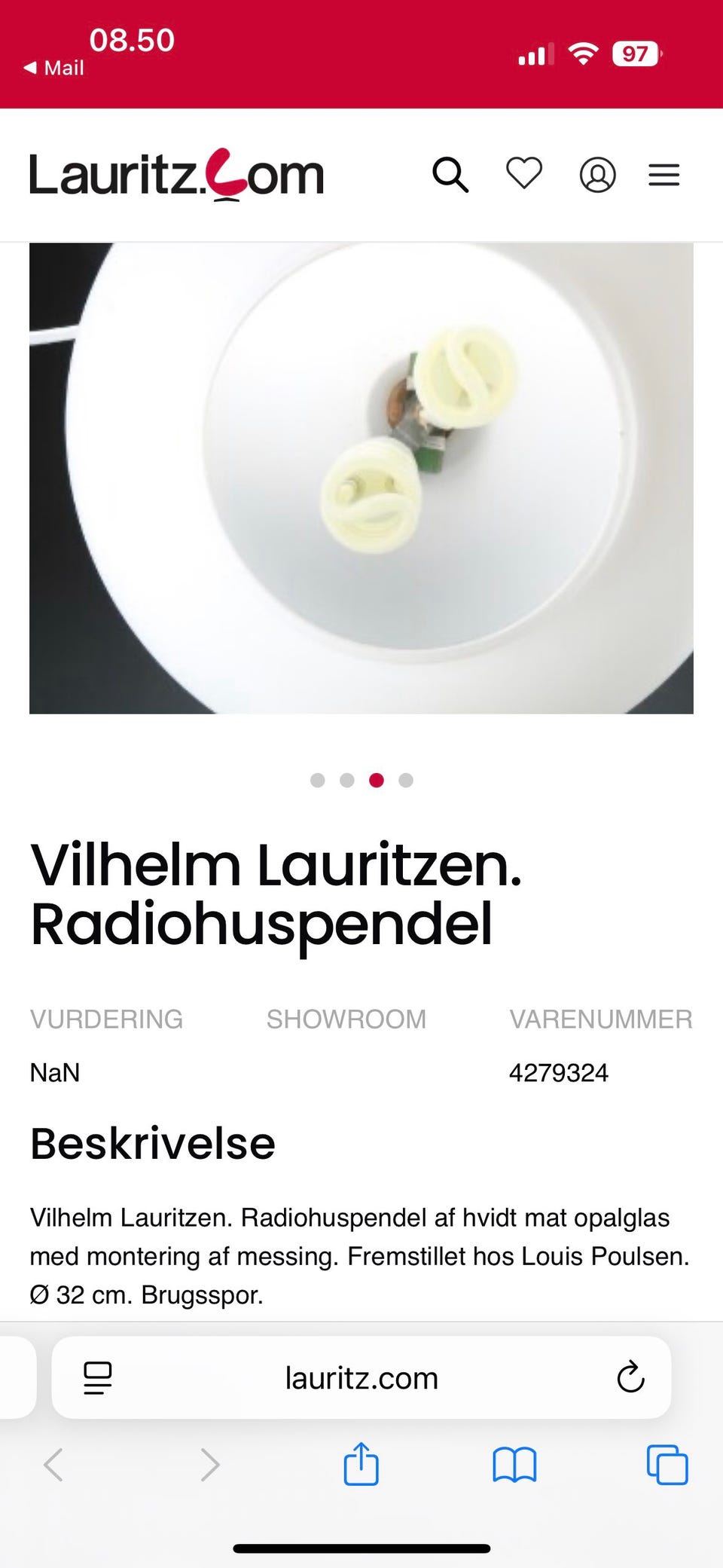Screen dimensions: 723x1568
Task: Go back to the previous page
Action: [x=53, y=1464]
